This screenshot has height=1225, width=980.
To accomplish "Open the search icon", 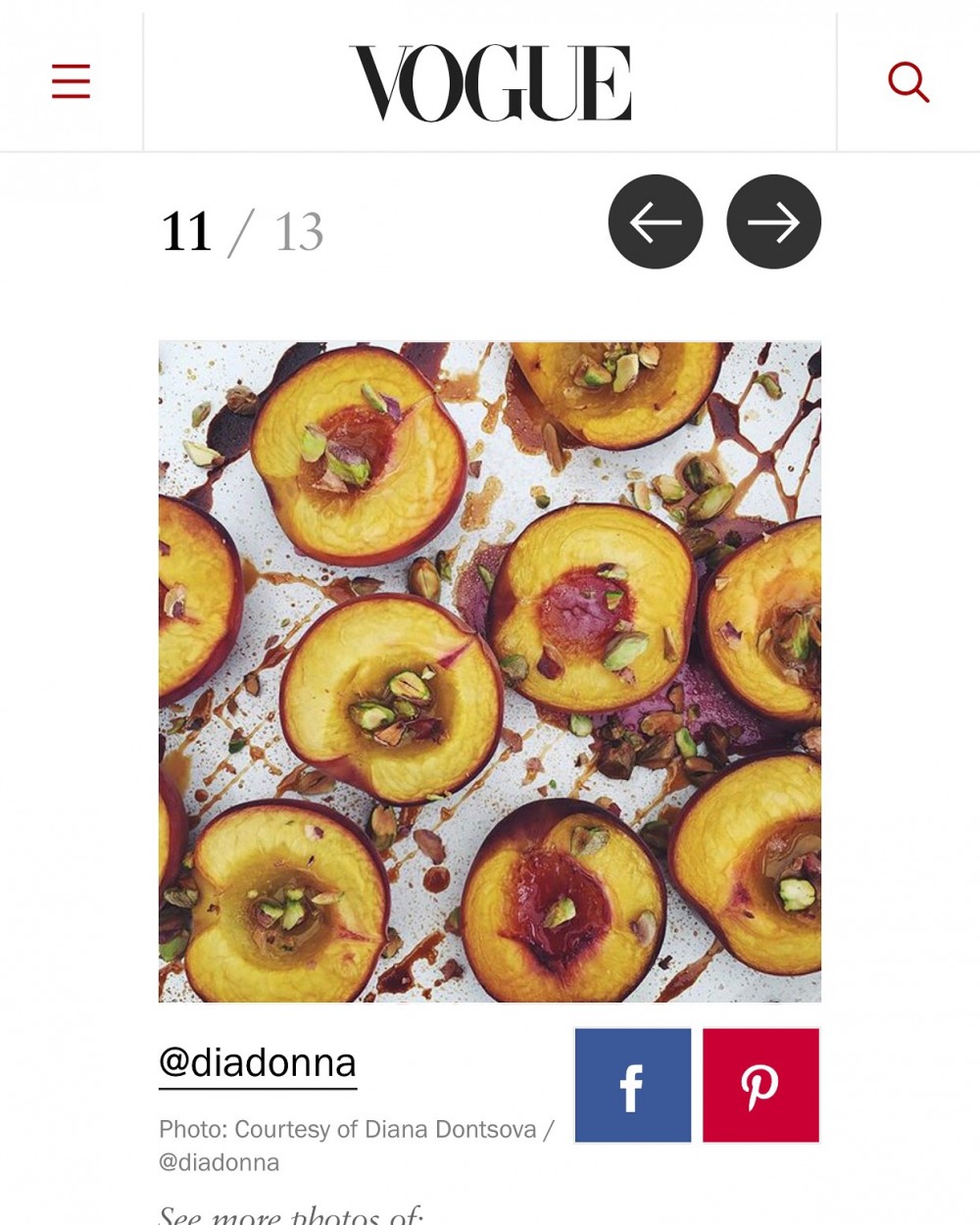I will (907, 82).
